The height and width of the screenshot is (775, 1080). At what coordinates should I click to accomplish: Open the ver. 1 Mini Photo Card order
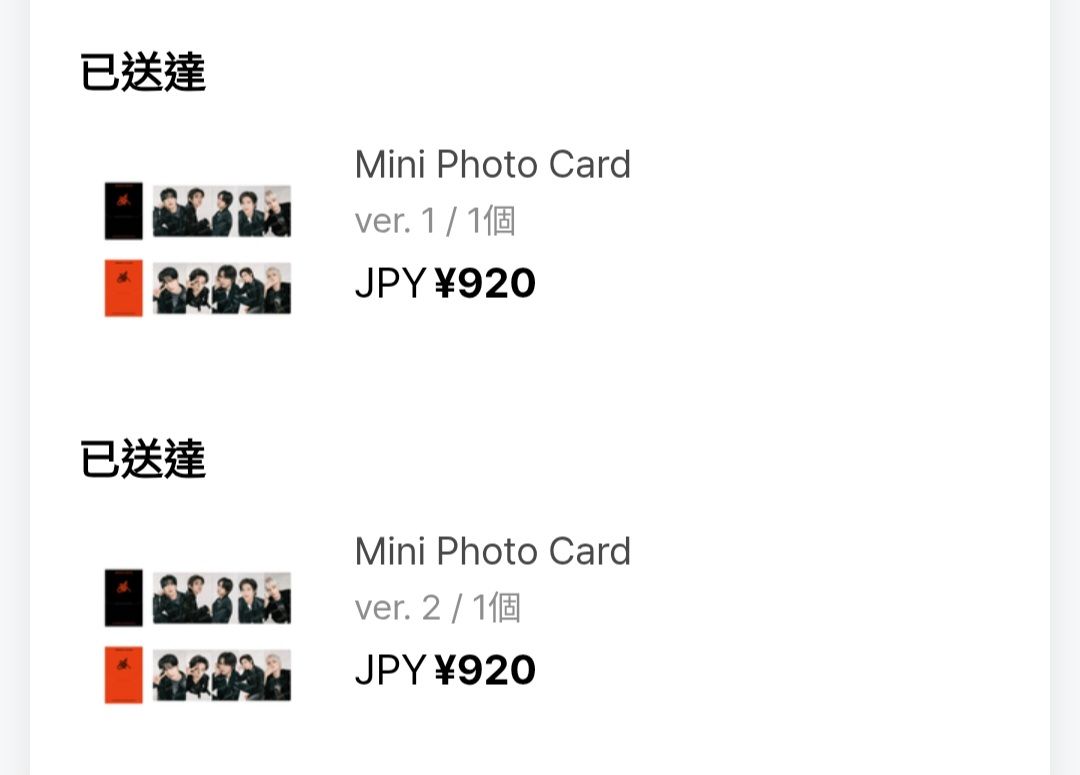492,166
